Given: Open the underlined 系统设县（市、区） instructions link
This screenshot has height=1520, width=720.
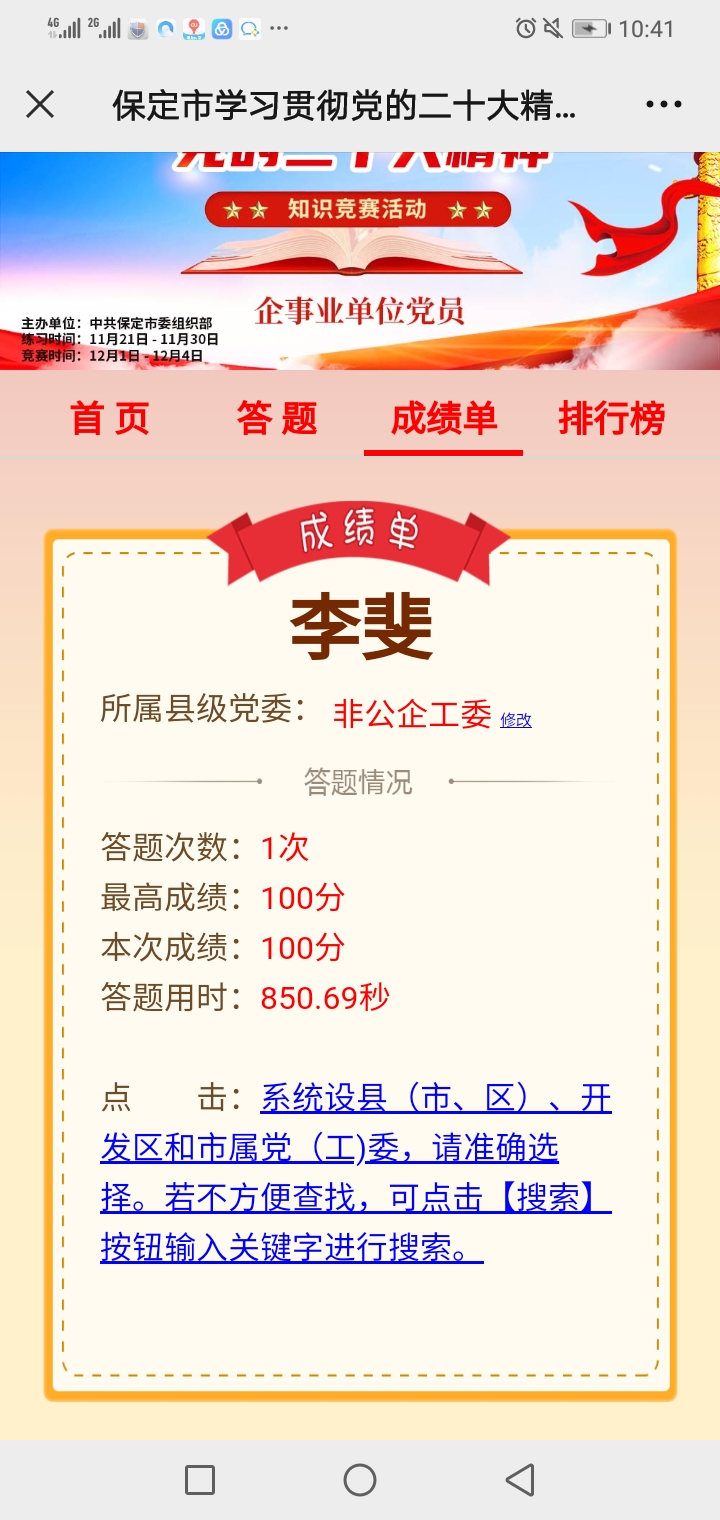Looking at the screenshot, I should point(356,1172).
